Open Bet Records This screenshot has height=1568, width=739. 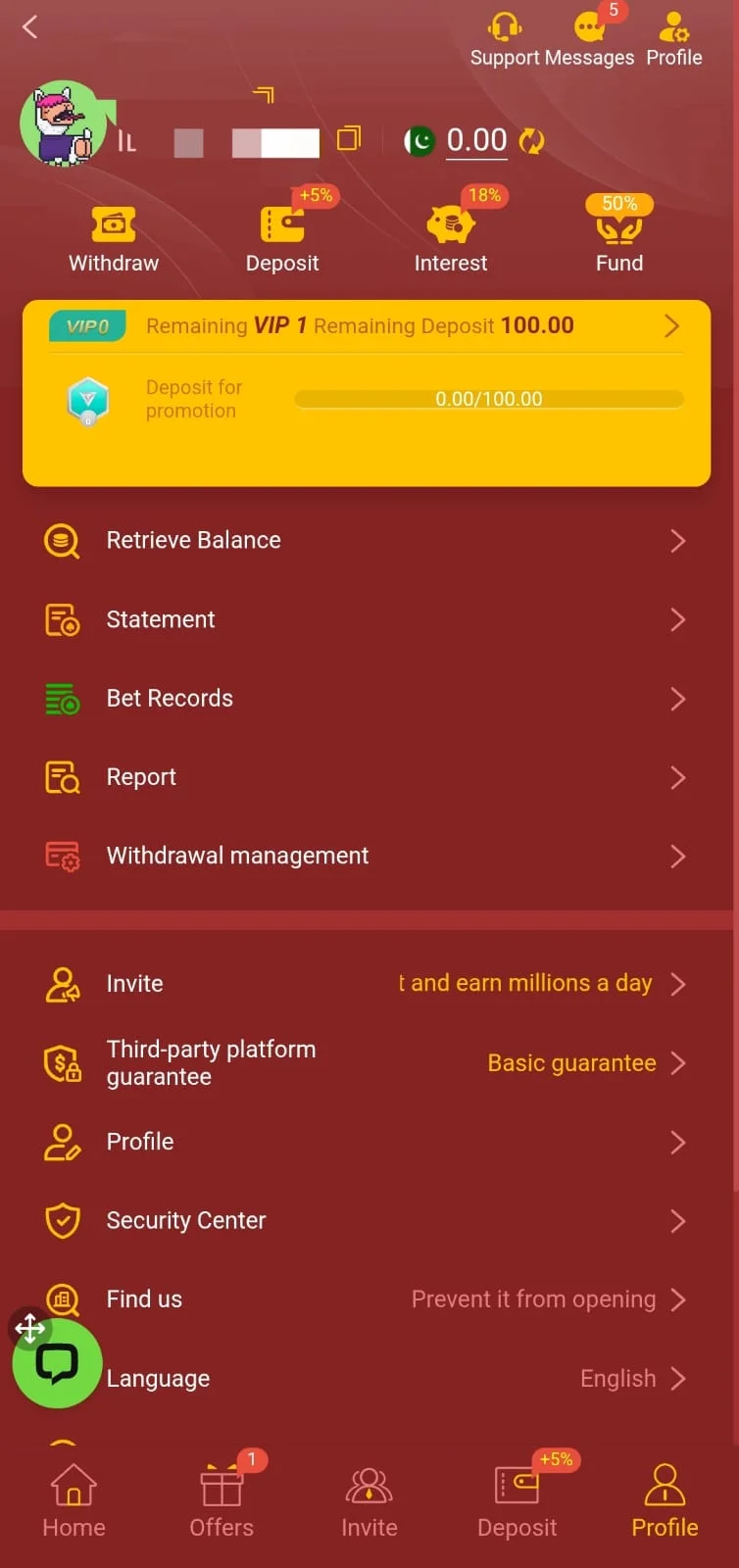(x=367, y=699)
